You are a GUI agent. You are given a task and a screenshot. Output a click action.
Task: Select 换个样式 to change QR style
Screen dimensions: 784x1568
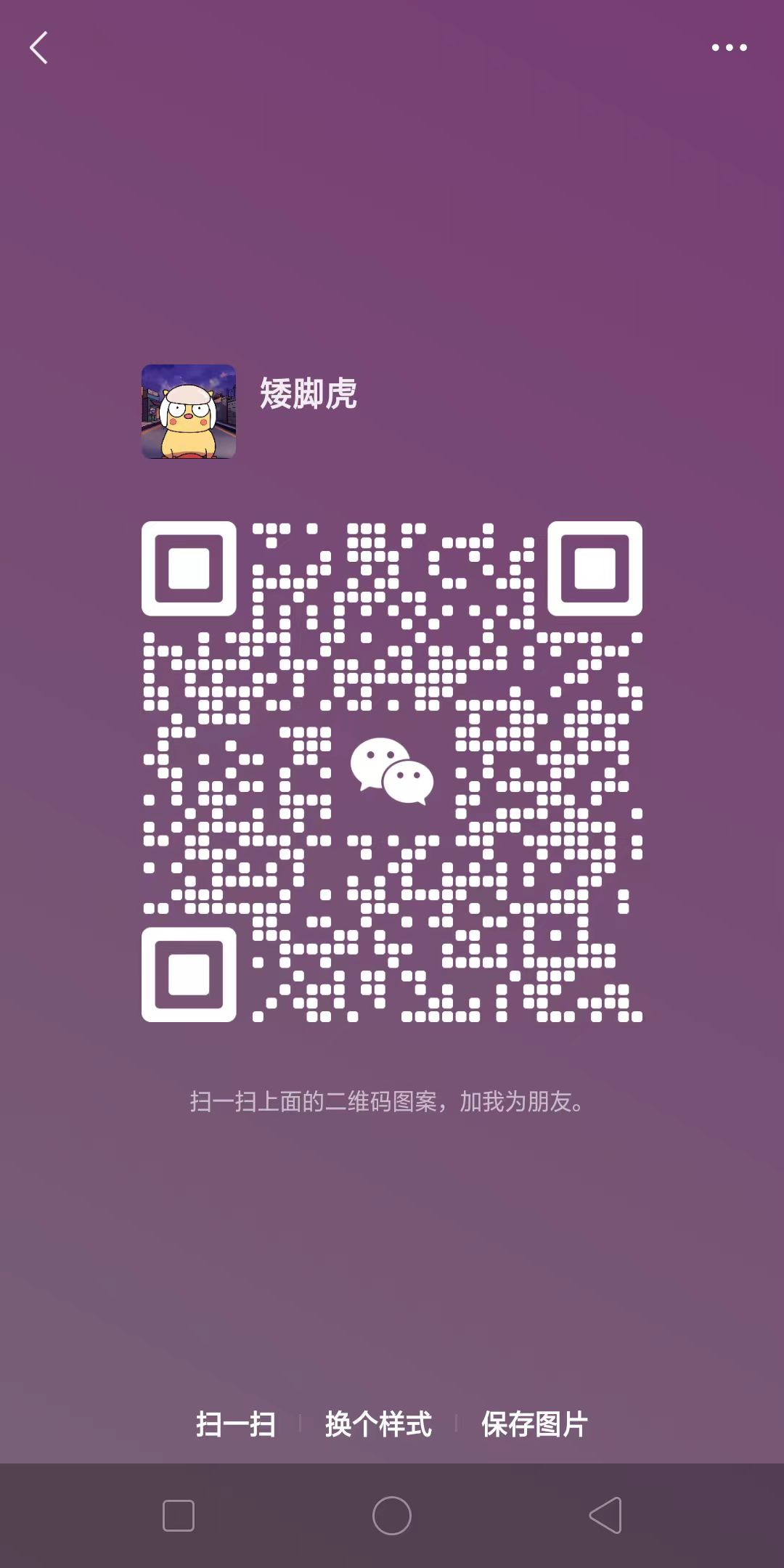[x=378, y=1424]
